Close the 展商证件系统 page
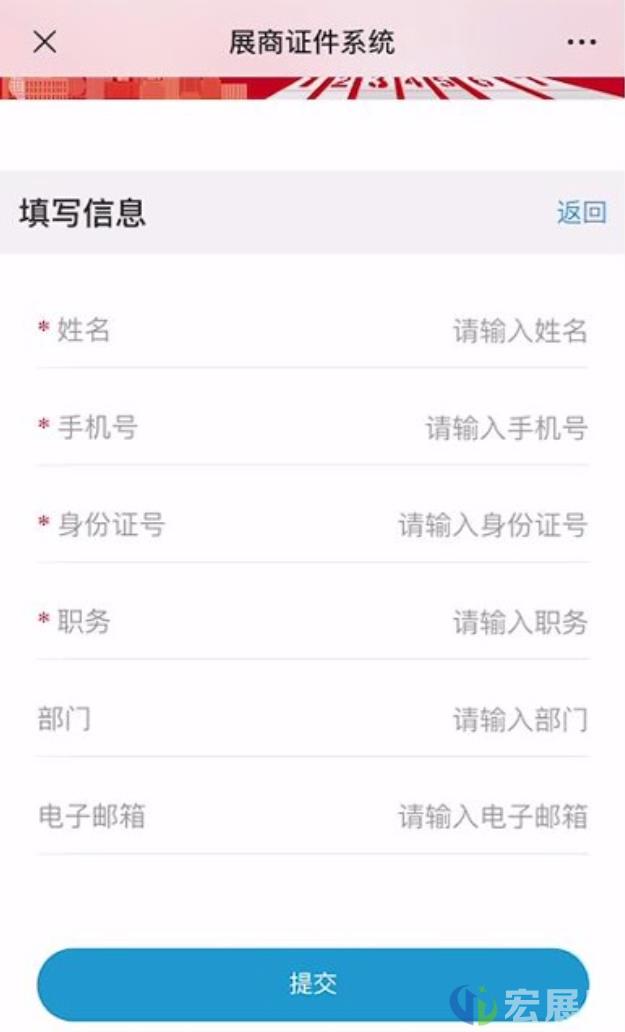This screenshot has width=625, height=1032. tap(44, 42)
